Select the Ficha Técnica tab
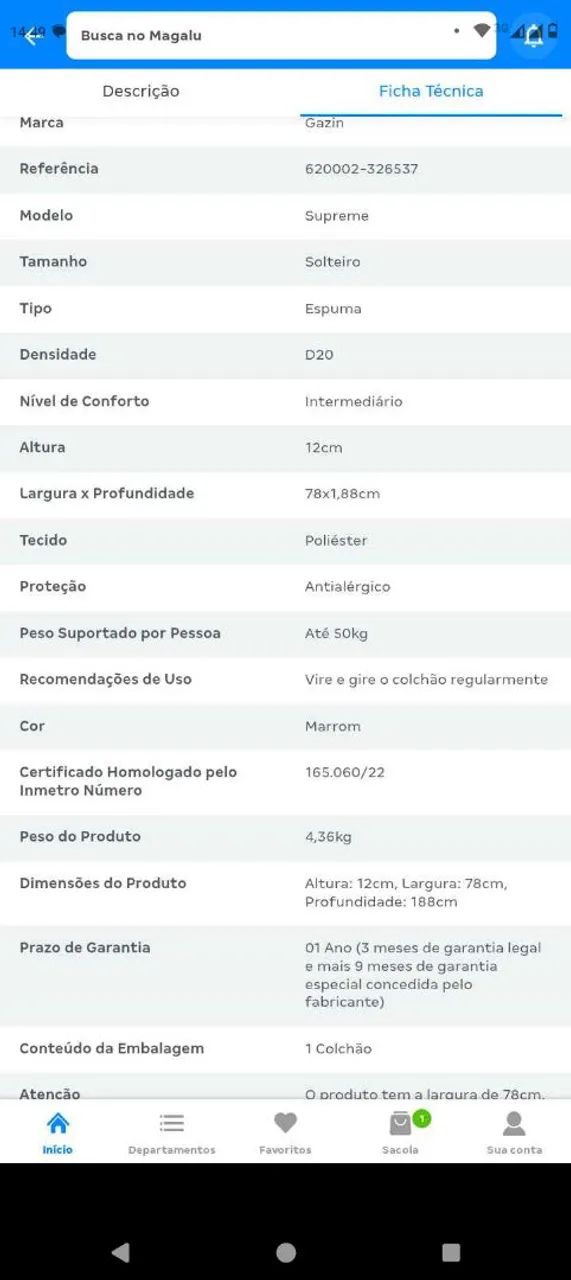571x1280 pixels. point(431,91)
